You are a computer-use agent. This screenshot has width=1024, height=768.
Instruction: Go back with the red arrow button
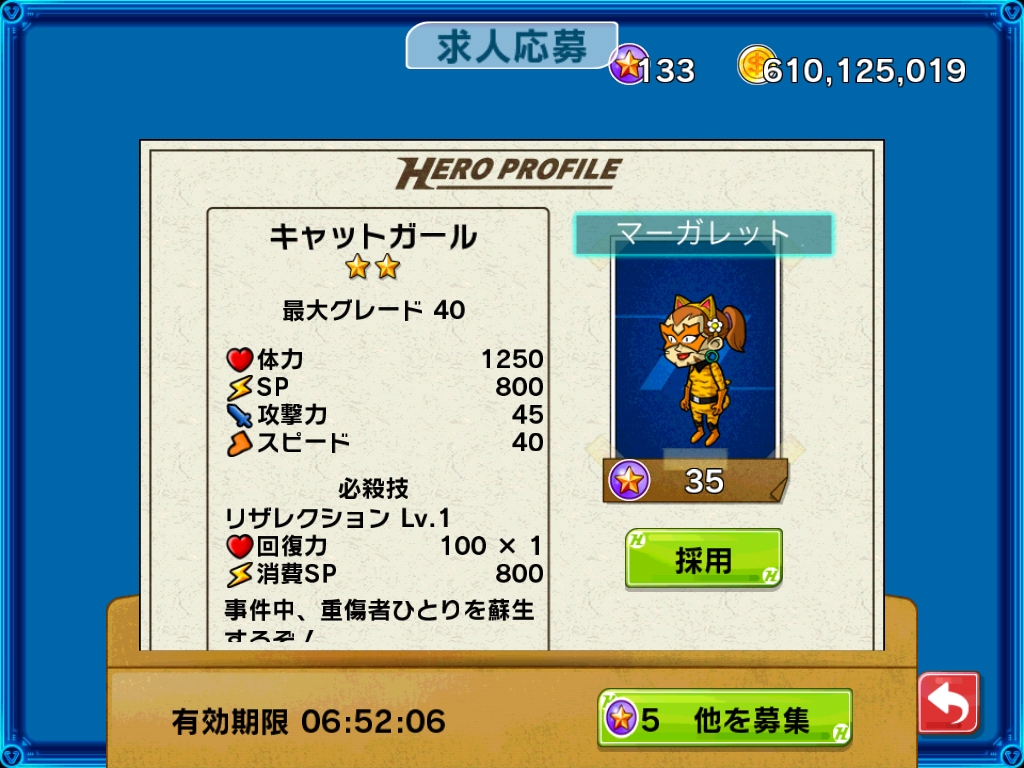pyautogui.click(x=948, y=704)
